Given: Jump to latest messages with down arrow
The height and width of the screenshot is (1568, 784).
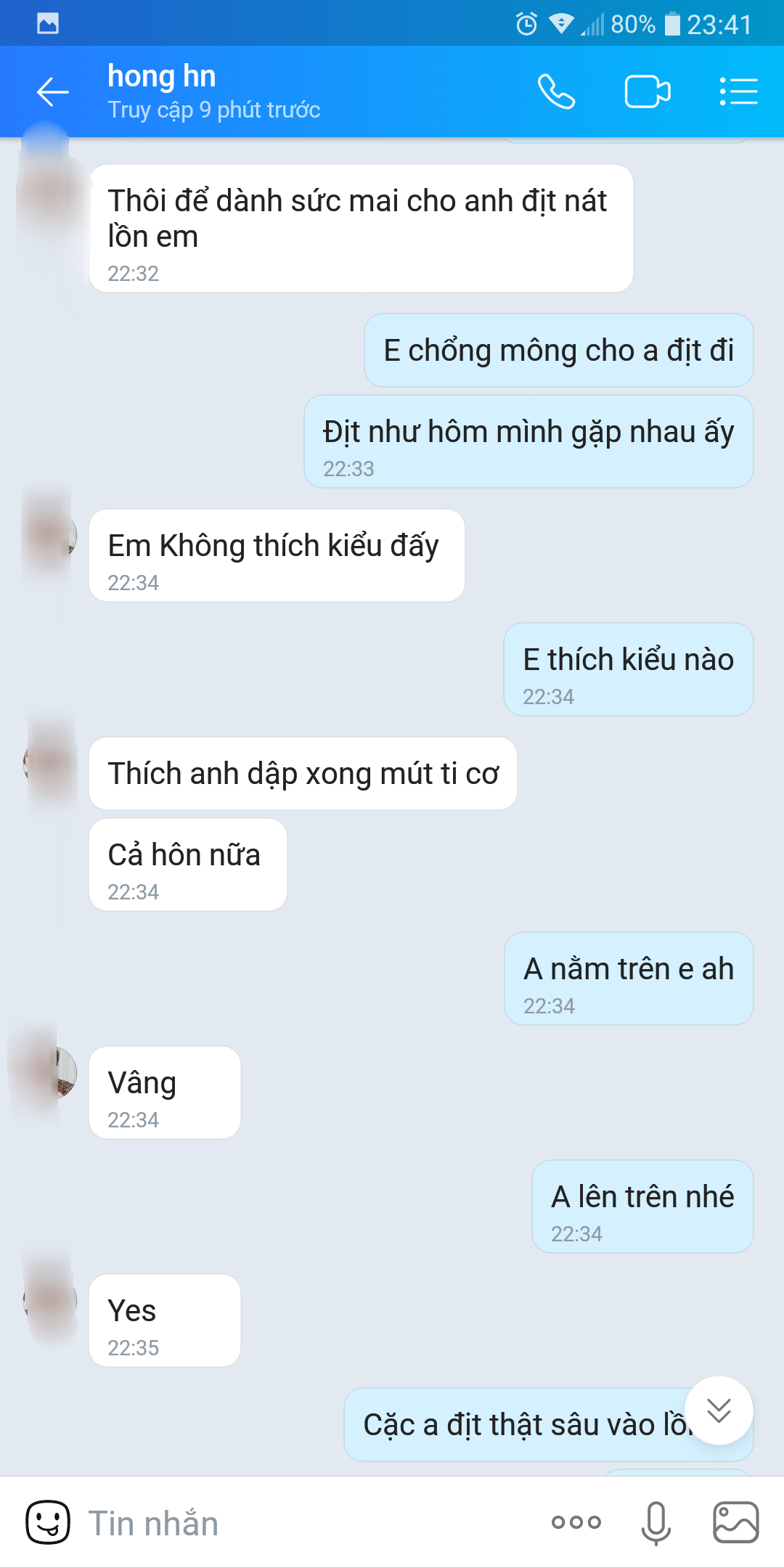Looking at the screenshot, I should 719,1410.
